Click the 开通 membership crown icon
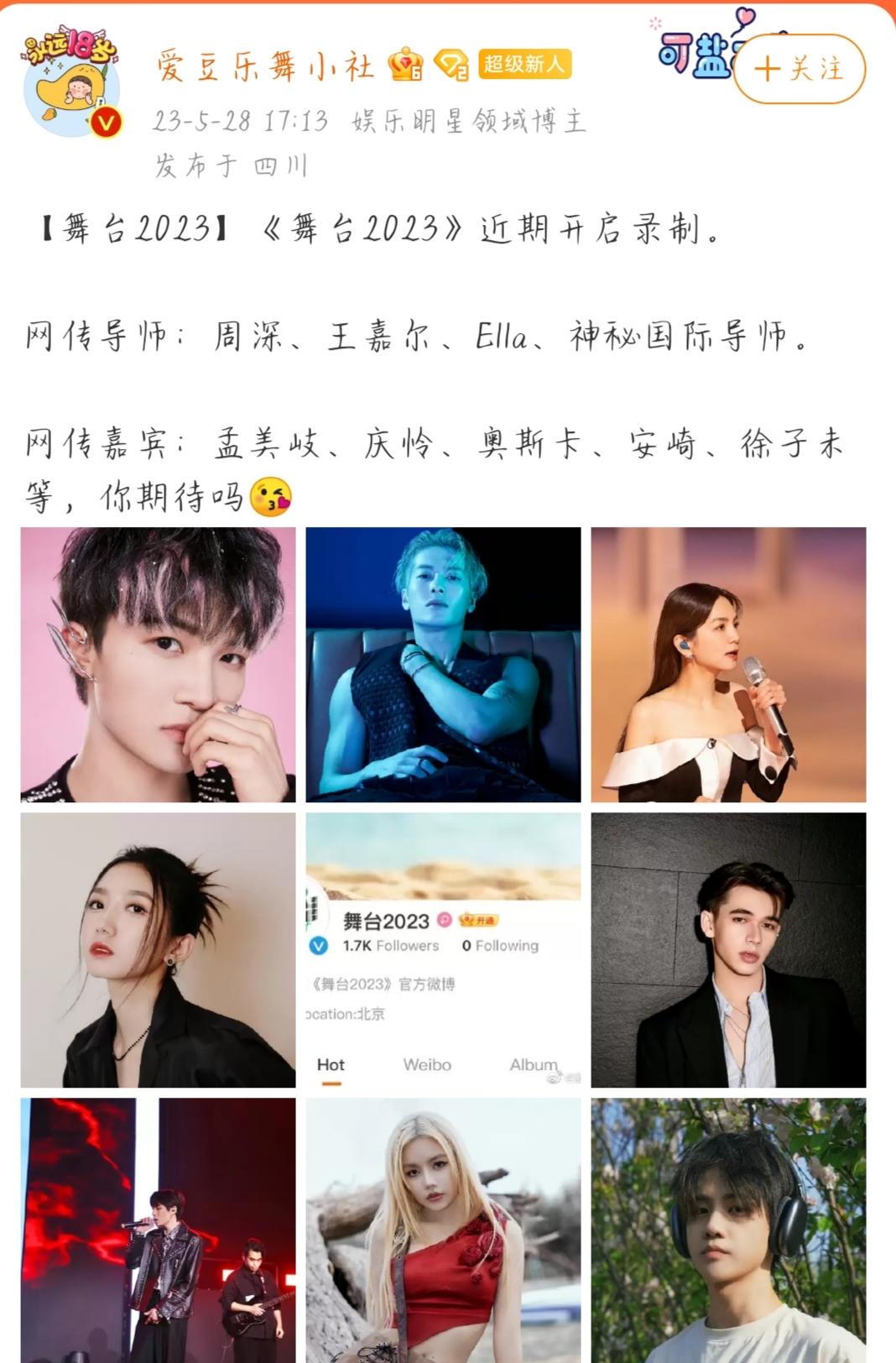 click(468, 920)
